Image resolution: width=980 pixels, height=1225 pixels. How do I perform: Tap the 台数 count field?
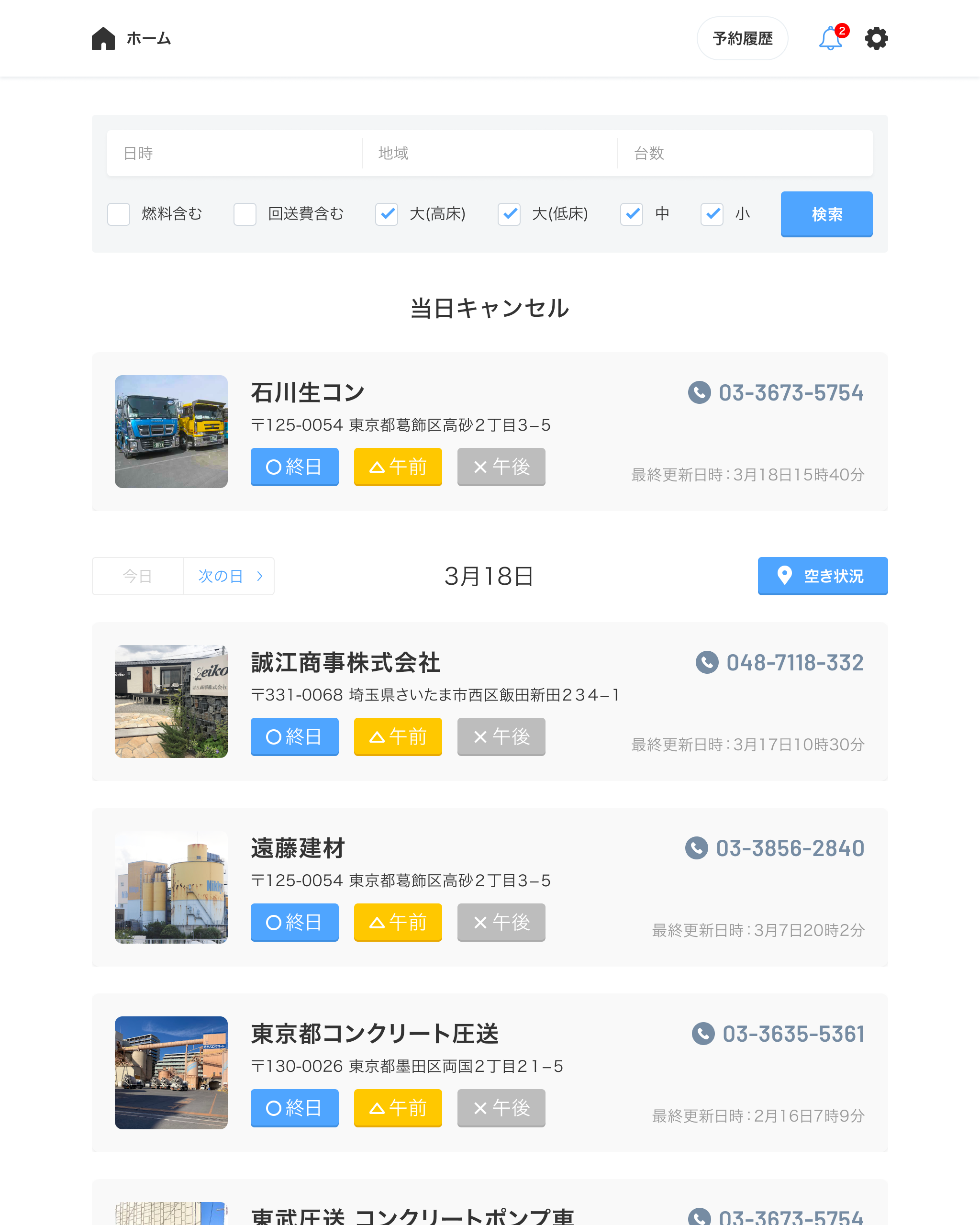[x=745, y=153]
